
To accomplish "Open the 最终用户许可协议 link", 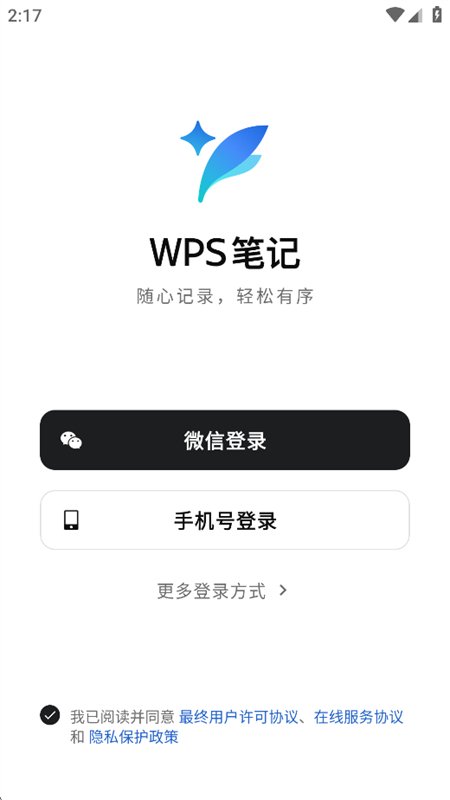I will click(238, 717).
